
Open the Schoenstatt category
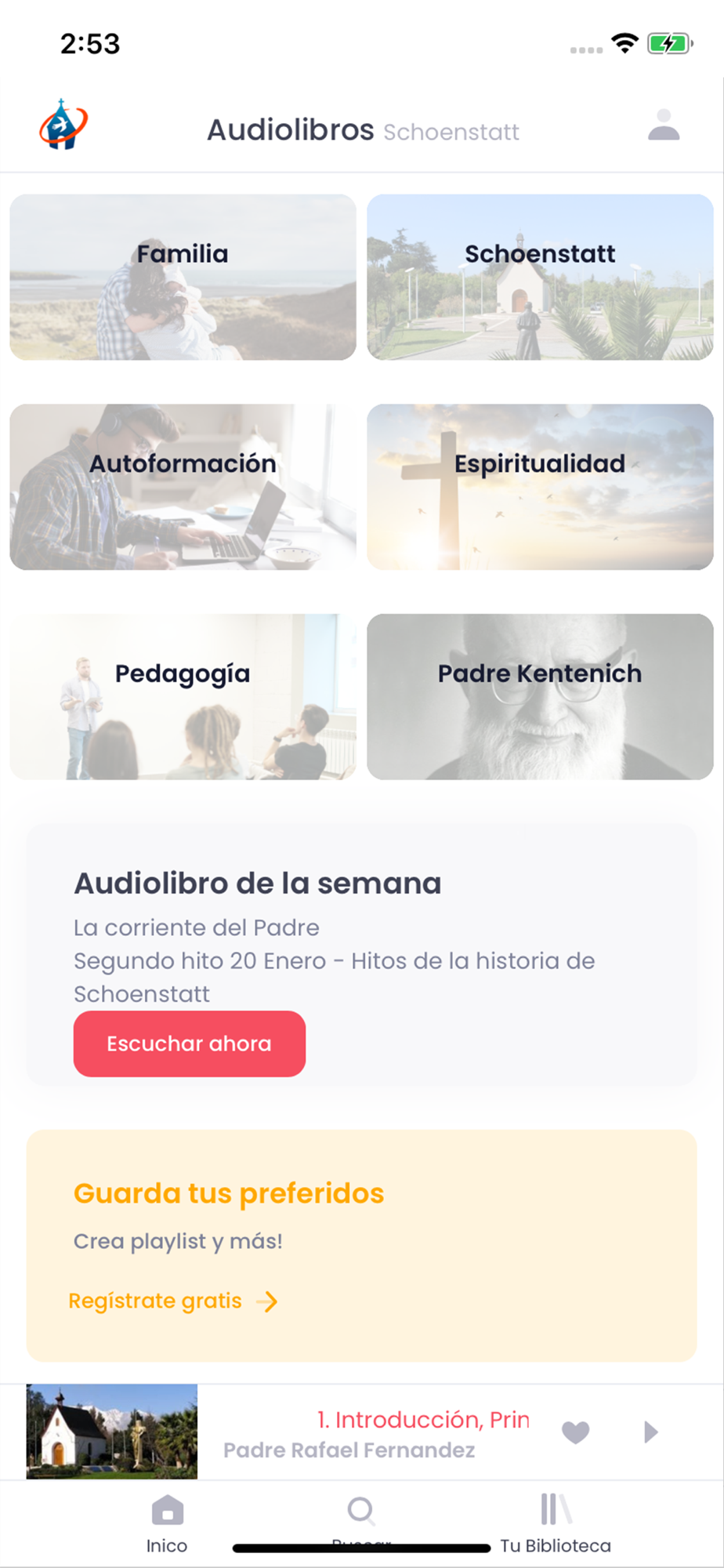pyautogui.click(x=540, y=278)
